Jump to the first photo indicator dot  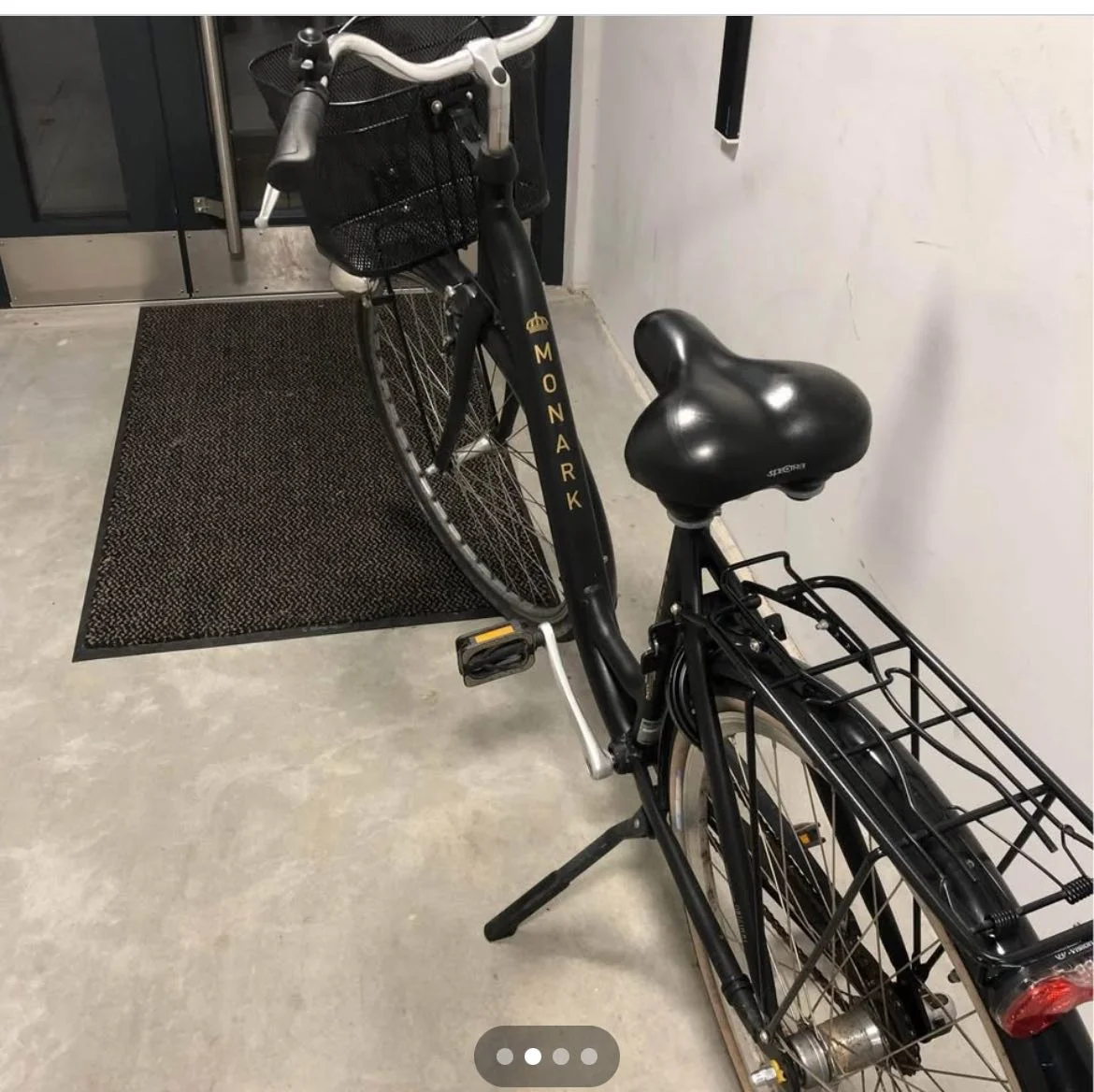(x=505, y=1056)
